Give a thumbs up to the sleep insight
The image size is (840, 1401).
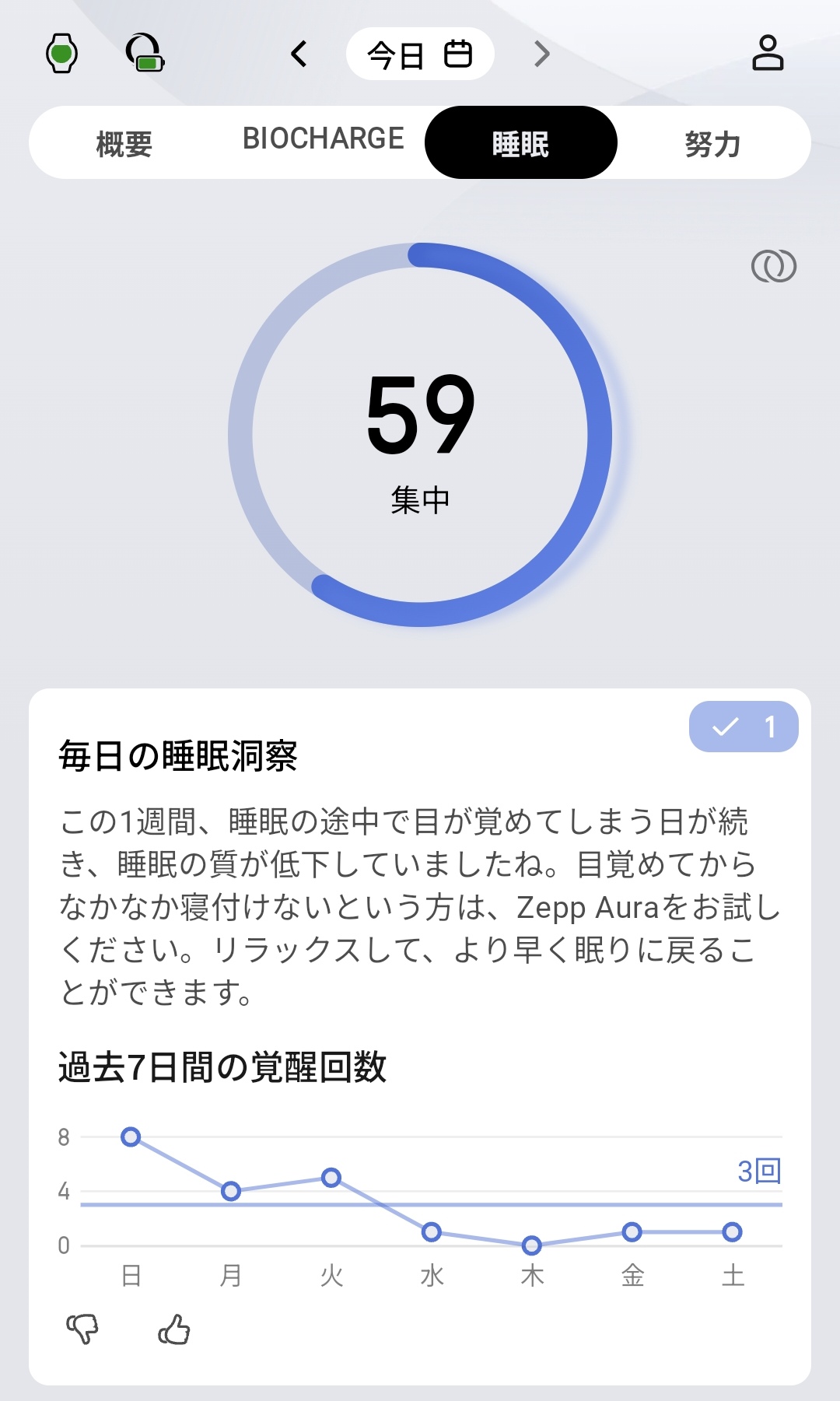tap(174, 1329)
